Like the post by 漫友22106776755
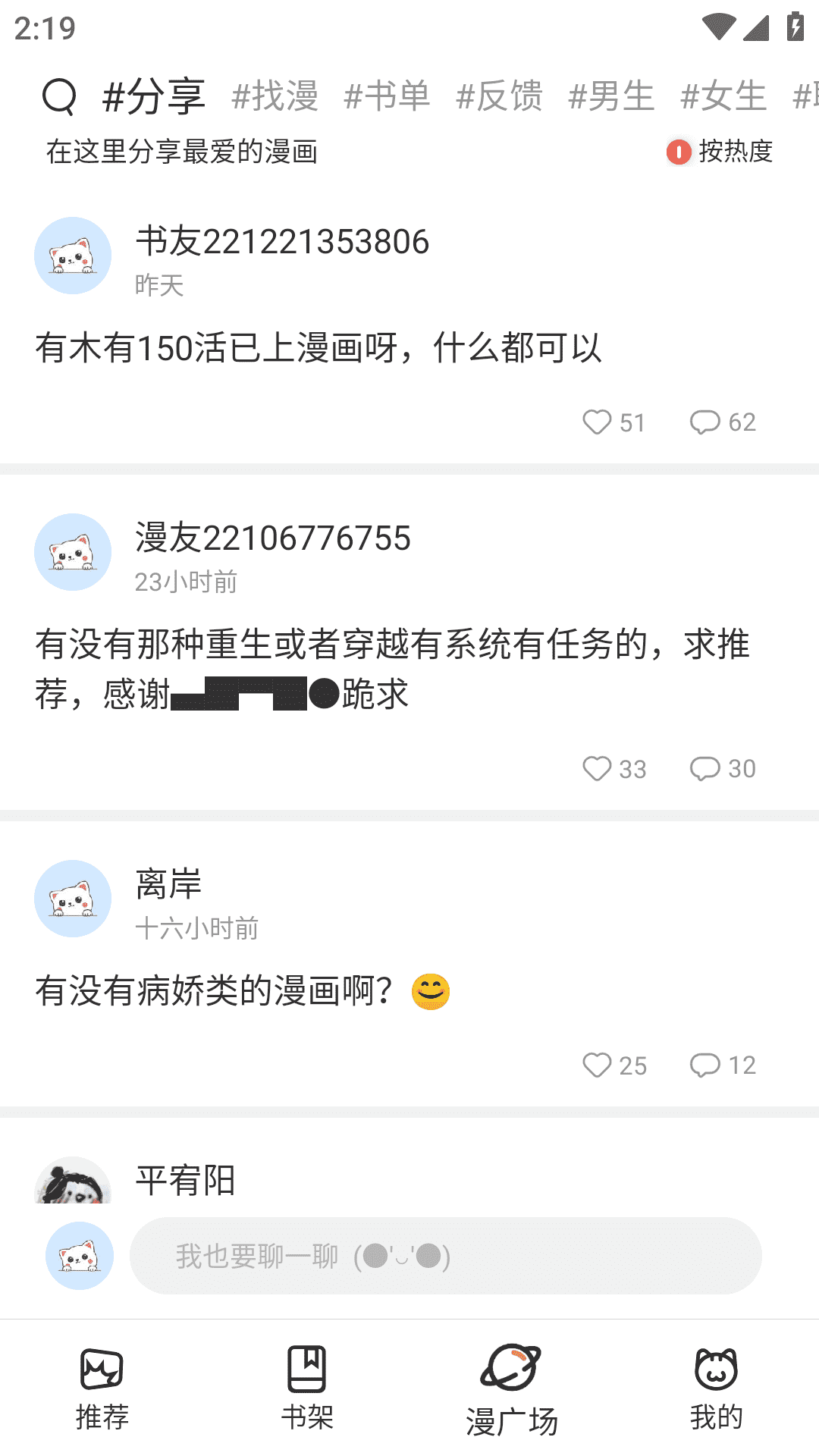This screenshot has width=819, height=1456. pyautogui.click(x=598, y=769)
